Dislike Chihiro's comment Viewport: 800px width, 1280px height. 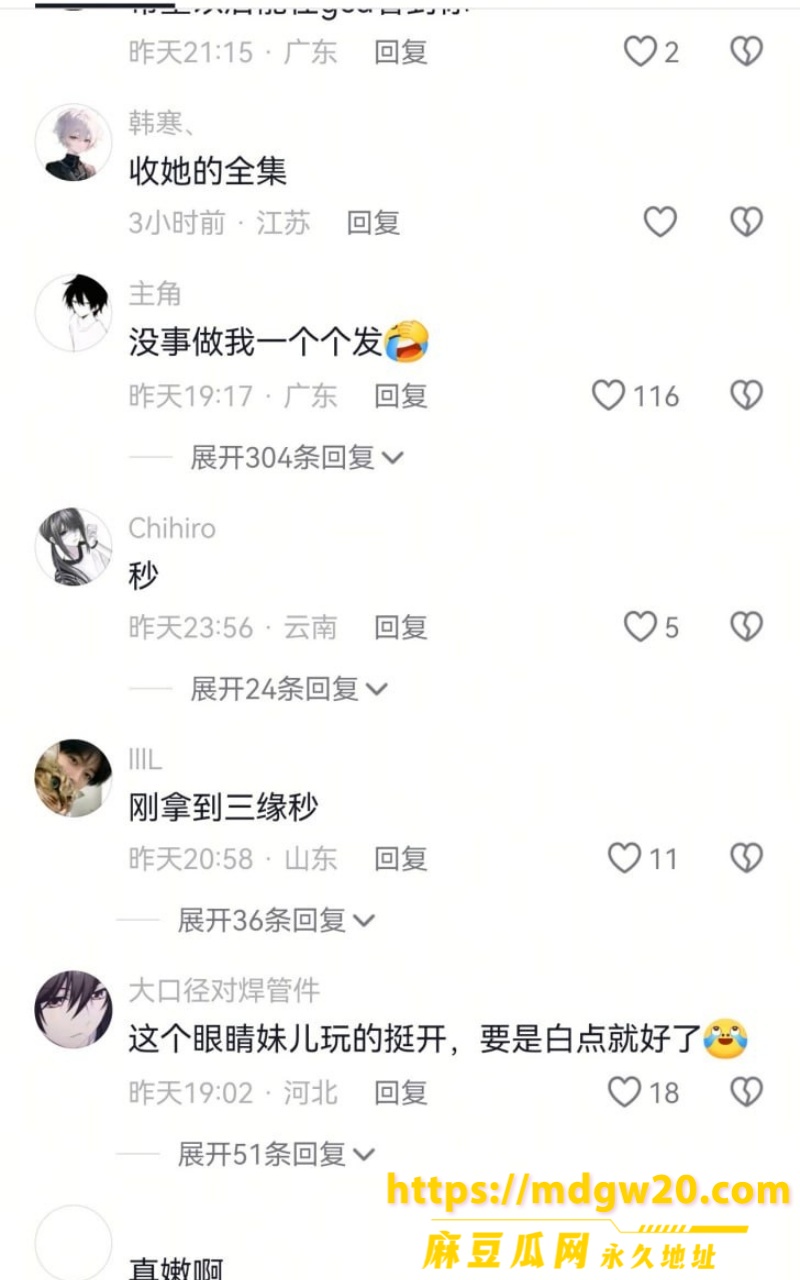(x=746, y=627)
